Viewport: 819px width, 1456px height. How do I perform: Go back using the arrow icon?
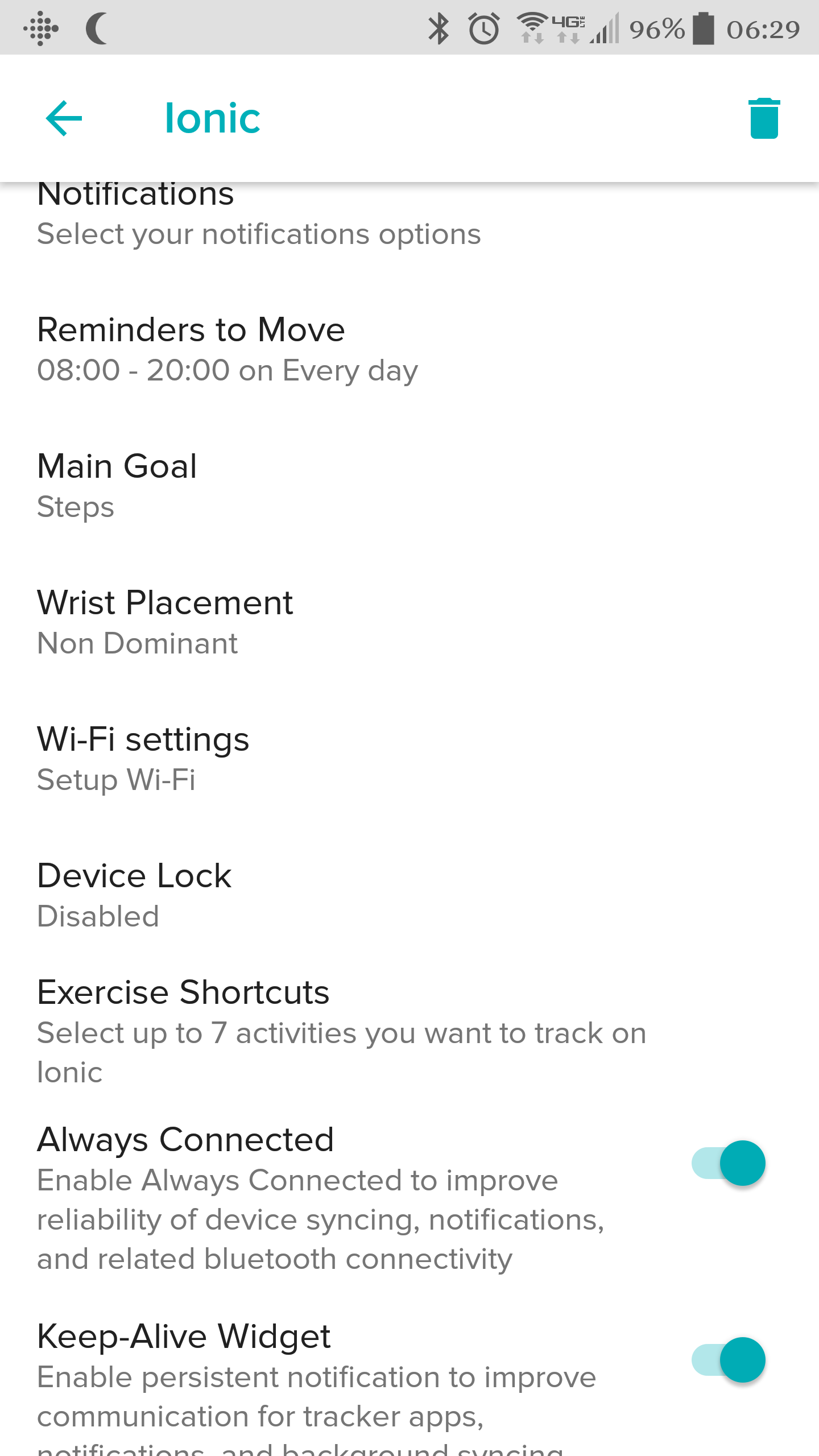[x=64, y=118]
